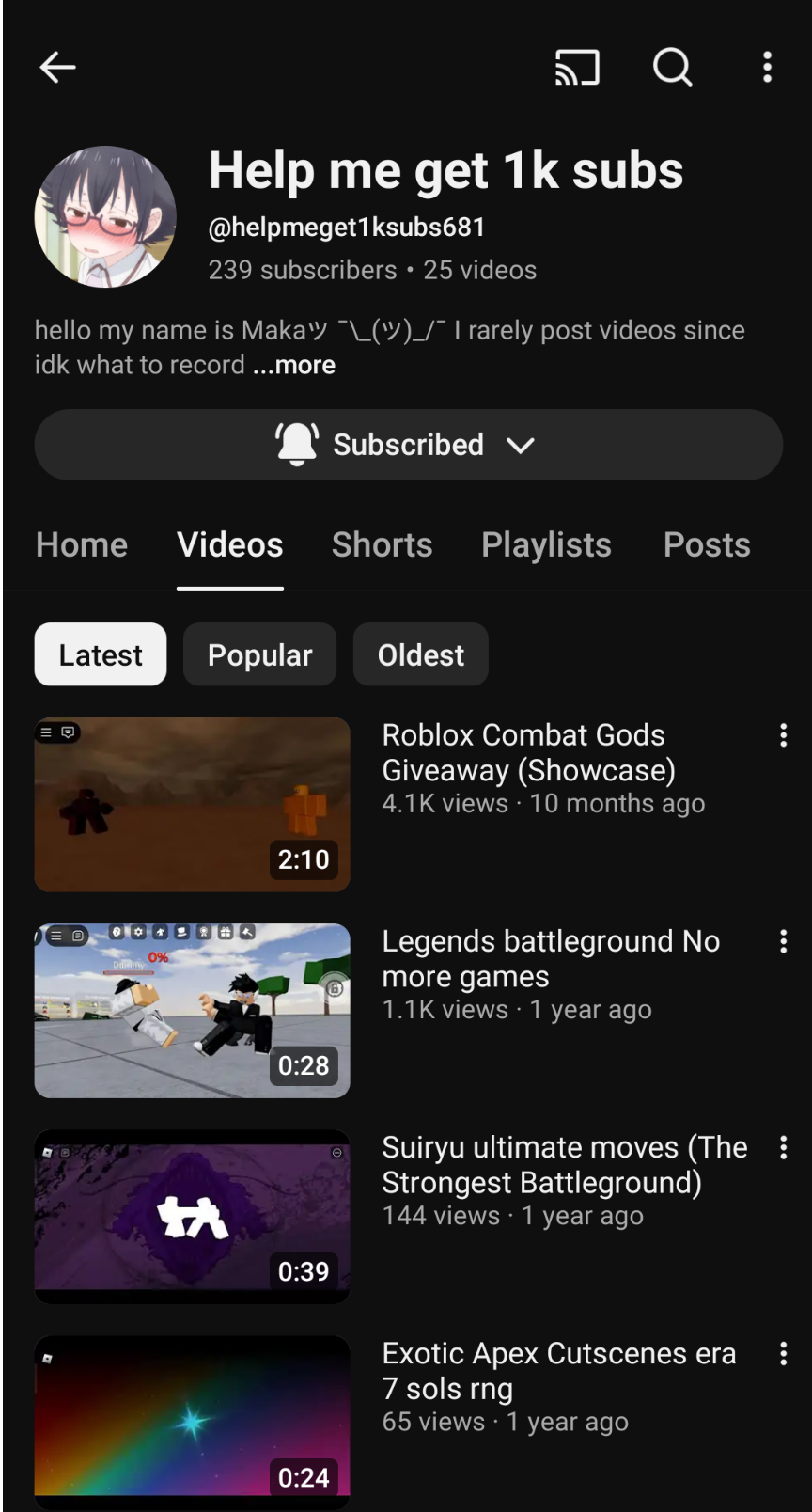Search this channel's content
Viewport: 812px width, 1512px height.
click(x=672, y=68)
